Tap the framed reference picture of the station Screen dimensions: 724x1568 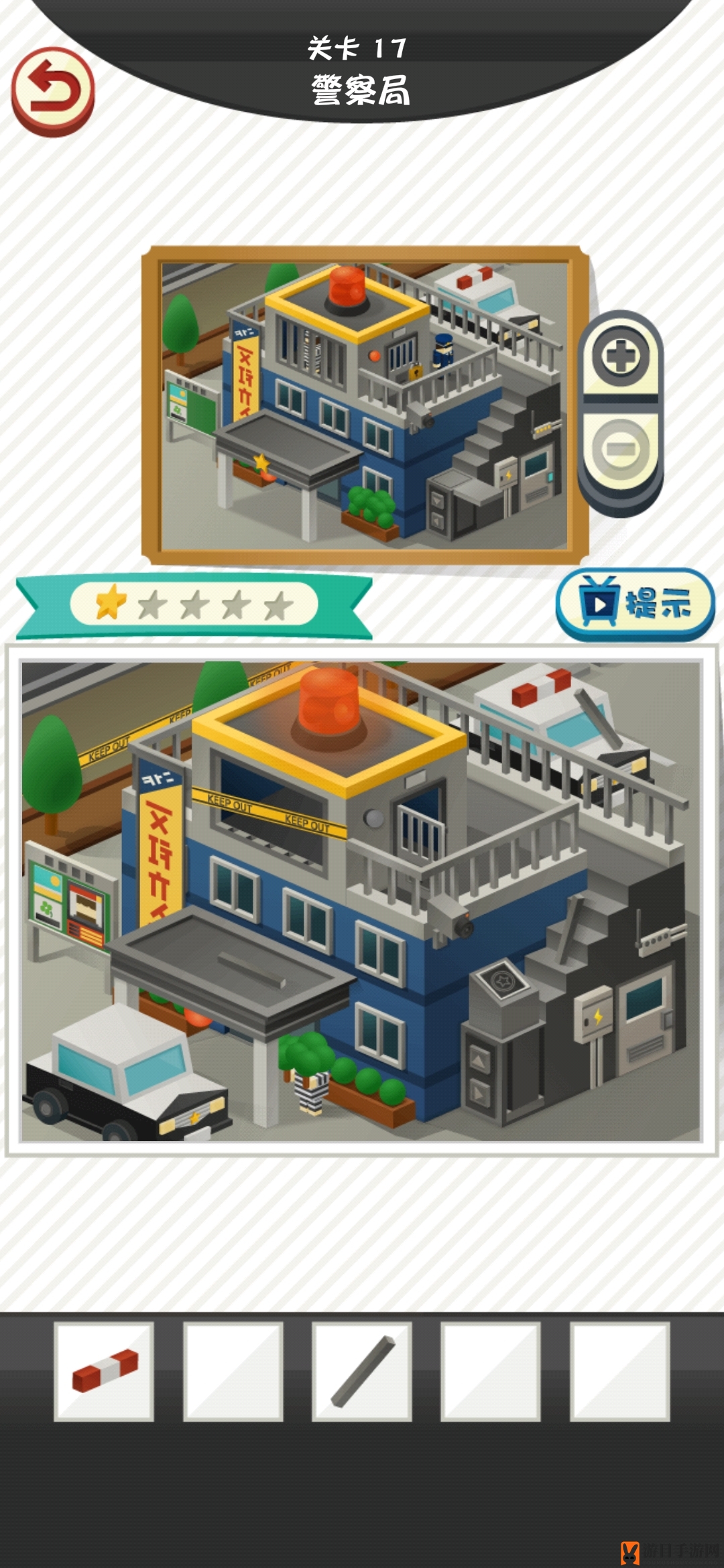(364, 405)
